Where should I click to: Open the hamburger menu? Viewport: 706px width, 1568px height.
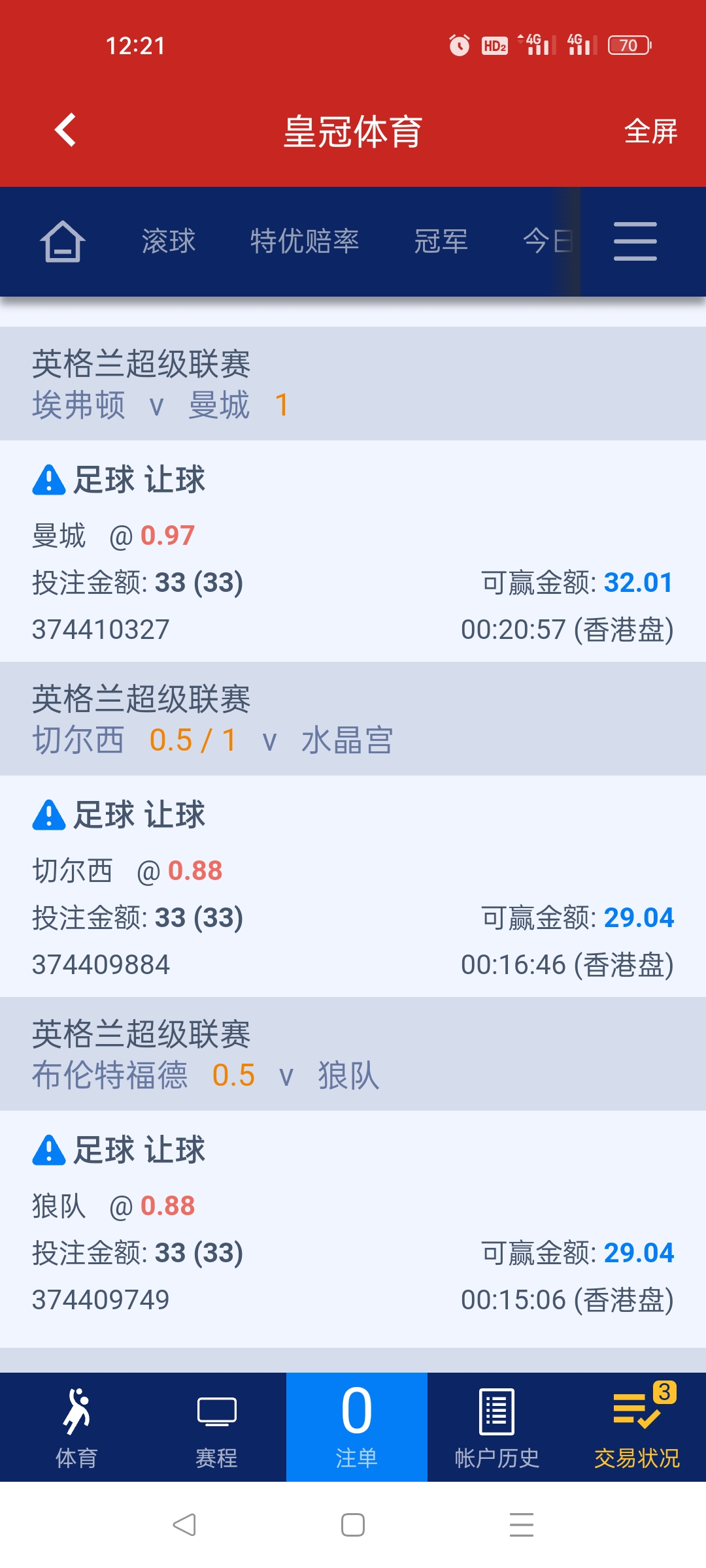(x=635, y=242)
